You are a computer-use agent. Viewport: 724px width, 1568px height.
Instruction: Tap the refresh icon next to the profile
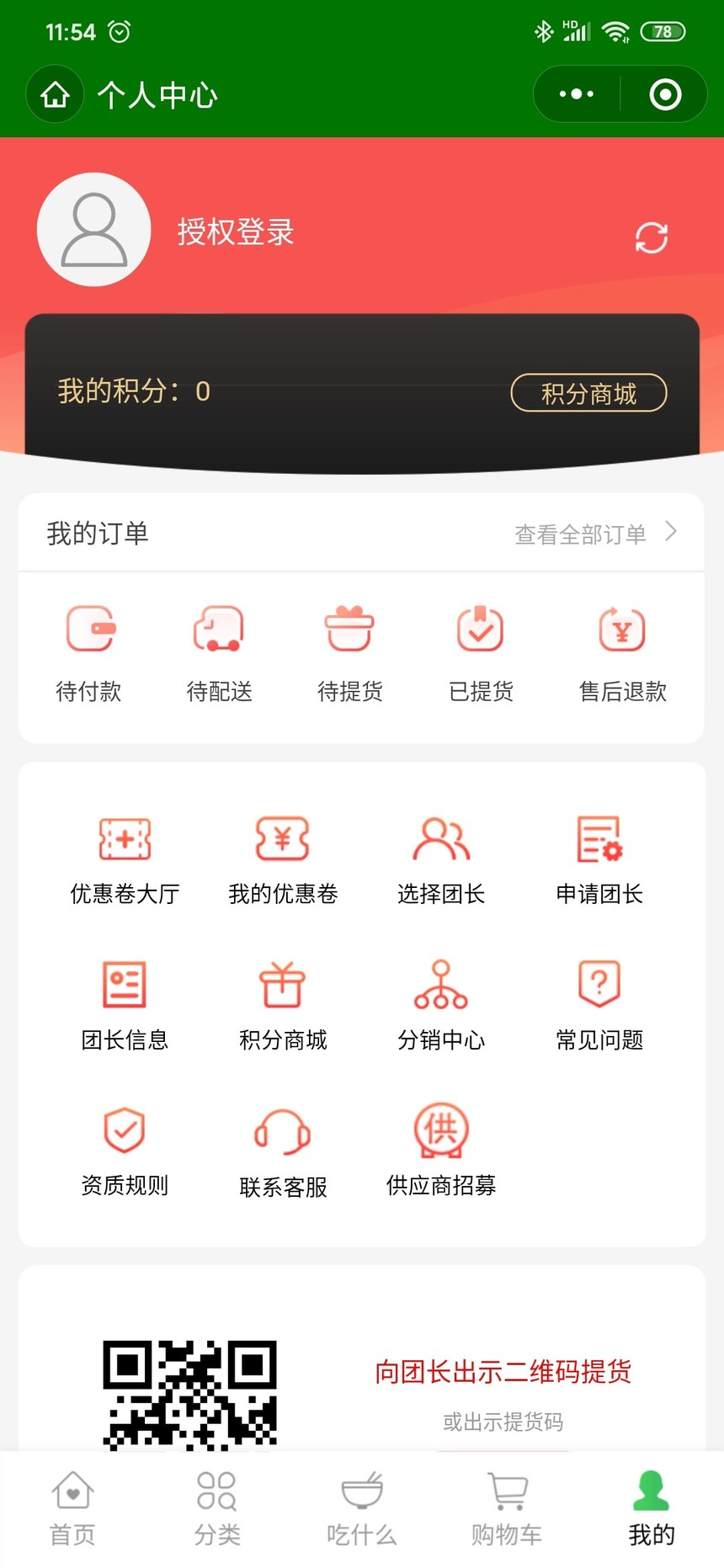click(651, 237)
